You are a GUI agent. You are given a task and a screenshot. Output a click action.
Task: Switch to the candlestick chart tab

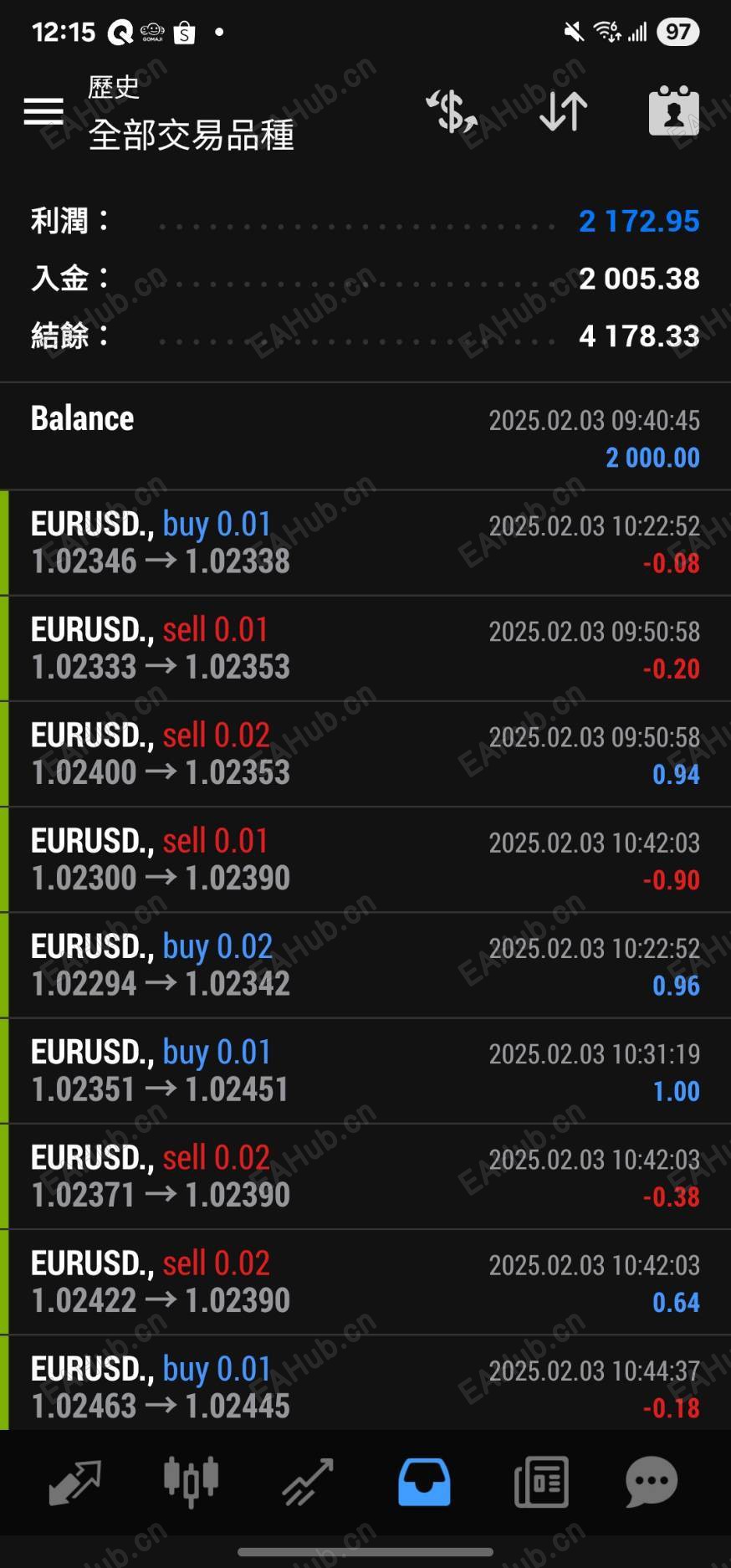pos(191,1481)
